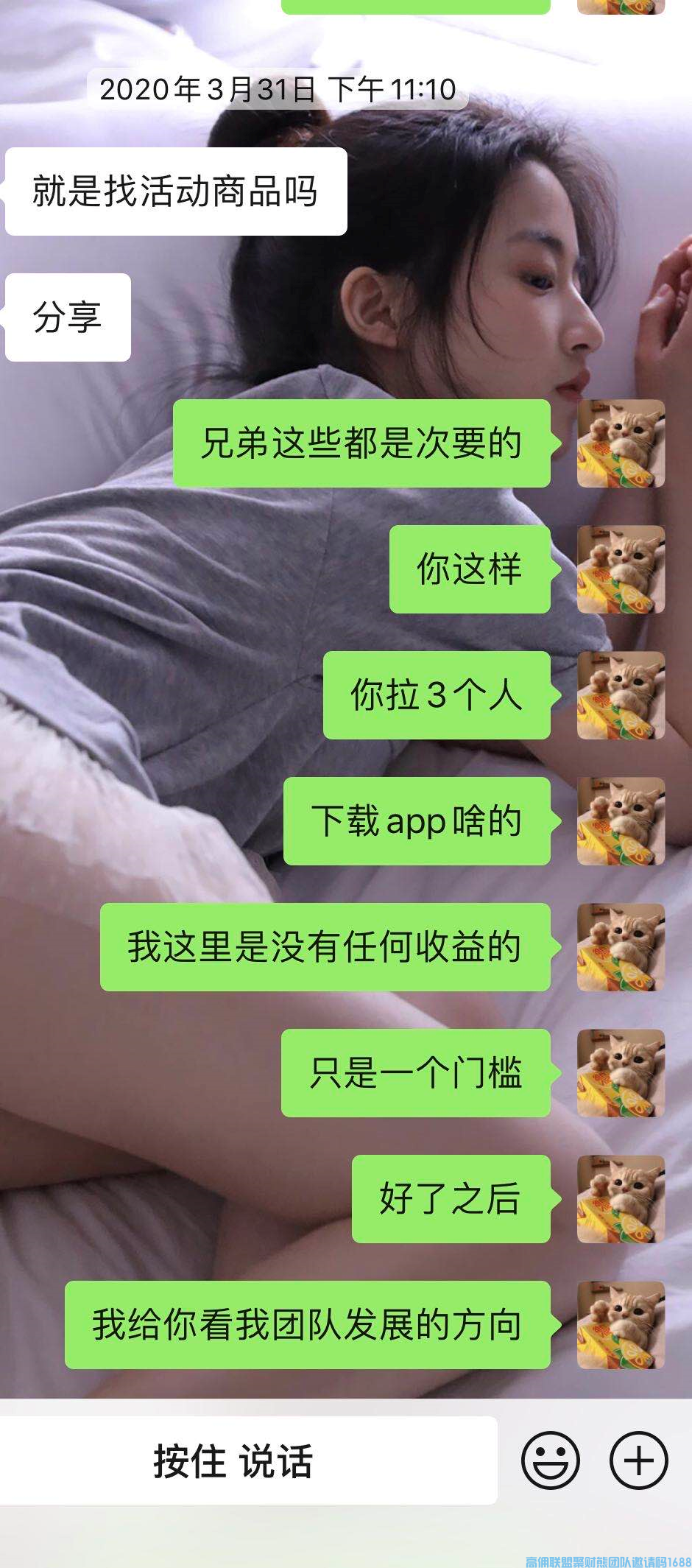Tap the cat avatar next to 只是一个门槛
The height and width of the screenshot is (1568, 692).
[621, 1073]
